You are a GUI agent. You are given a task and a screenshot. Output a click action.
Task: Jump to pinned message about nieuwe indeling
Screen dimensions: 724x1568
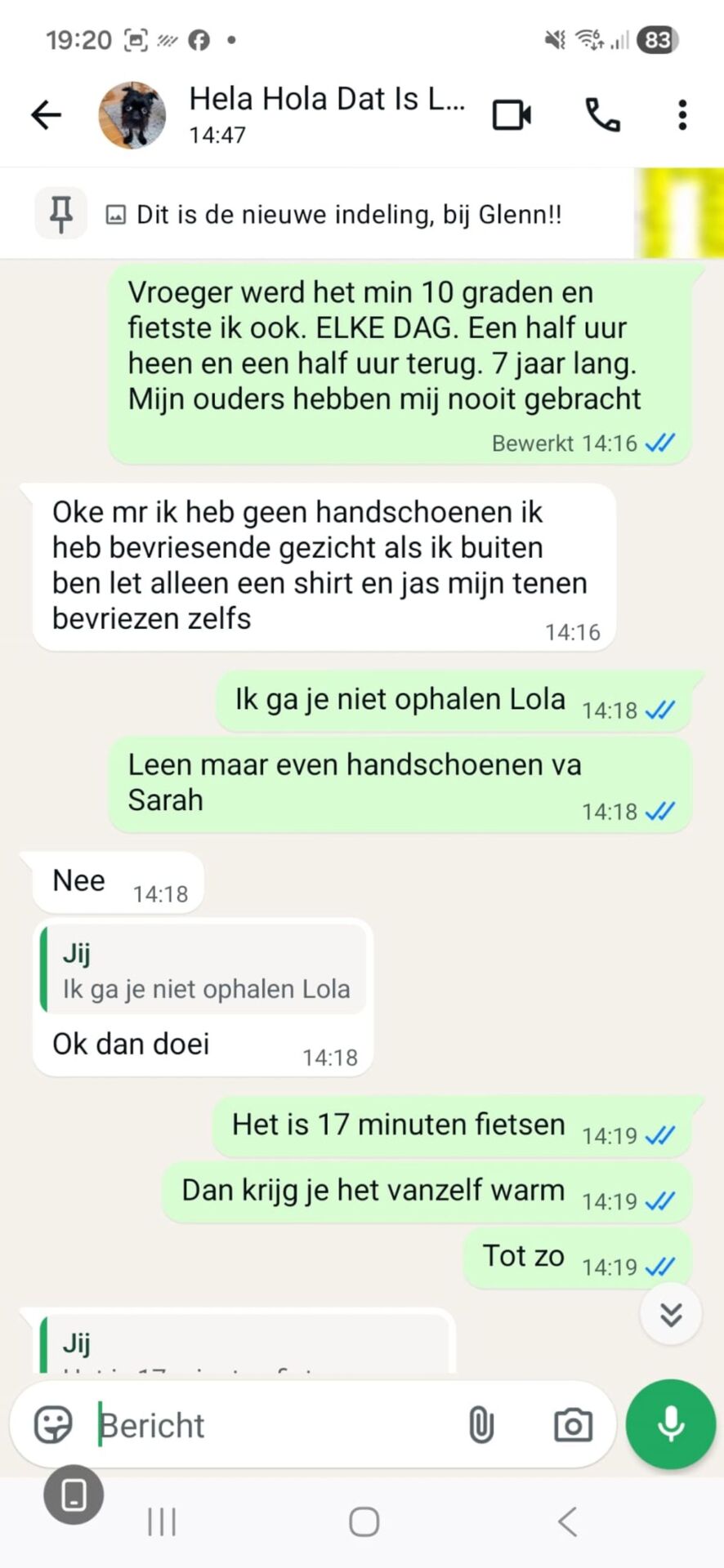[x=349, y=215]
